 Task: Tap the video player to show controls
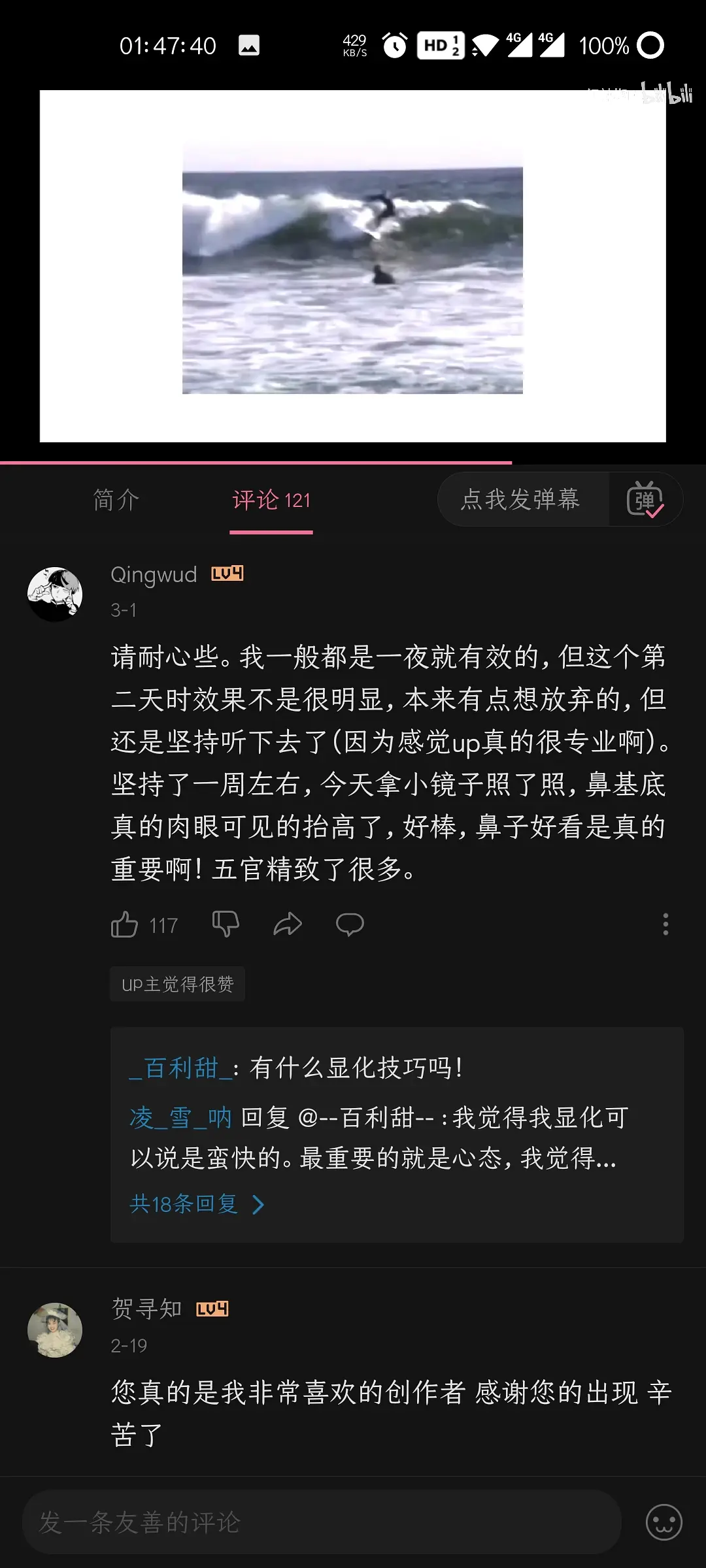(x=353, y=267)
